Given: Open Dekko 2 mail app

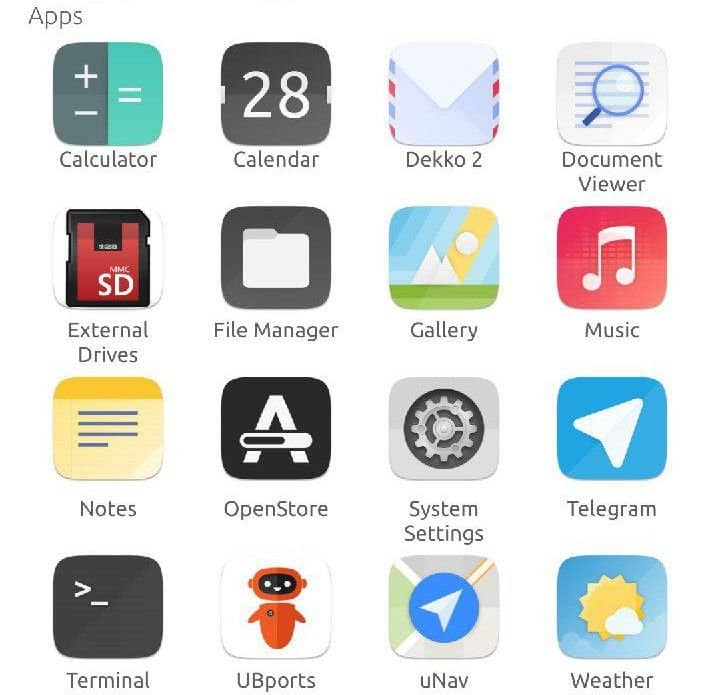Looking at the screenshot, I should 443,96.
